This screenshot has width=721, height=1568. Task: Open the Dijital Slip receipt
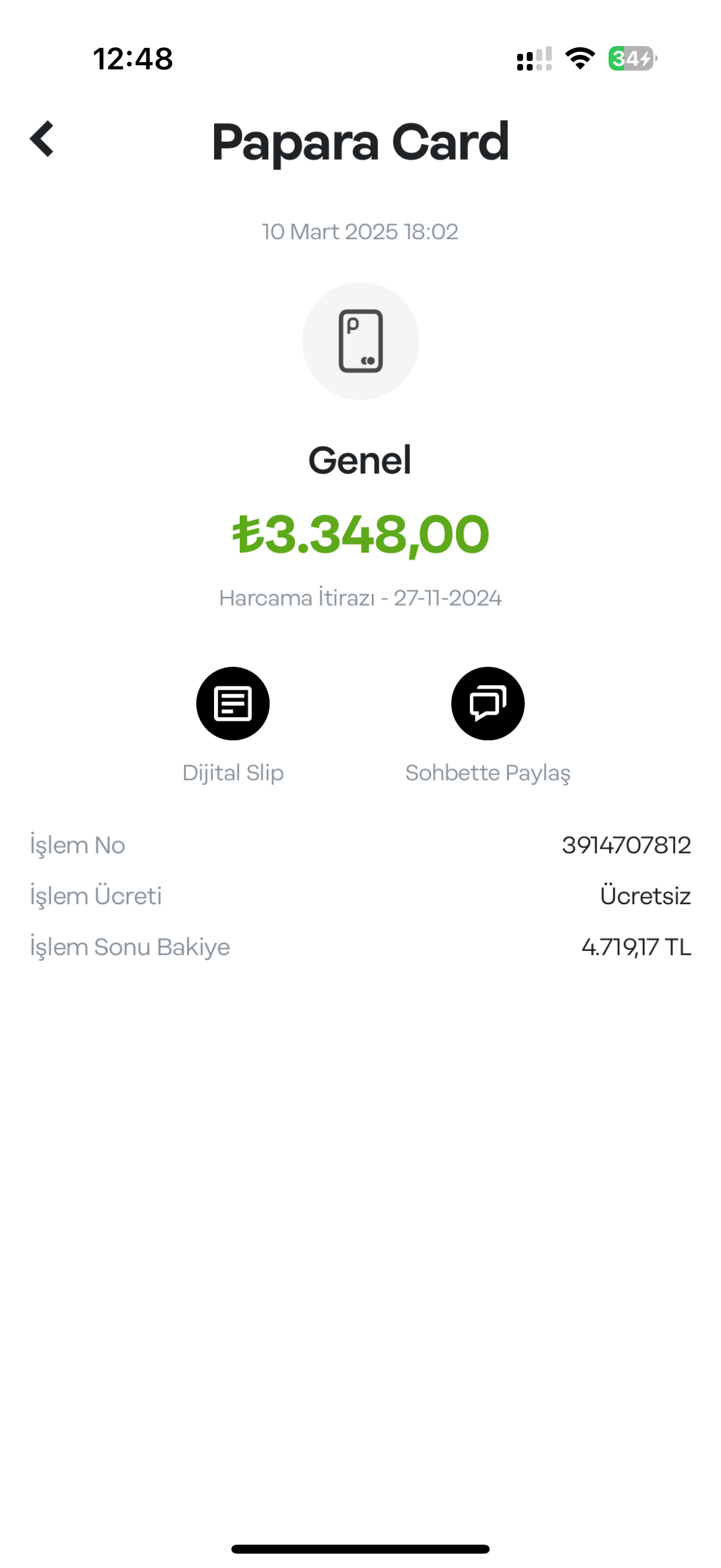(233, 704)
